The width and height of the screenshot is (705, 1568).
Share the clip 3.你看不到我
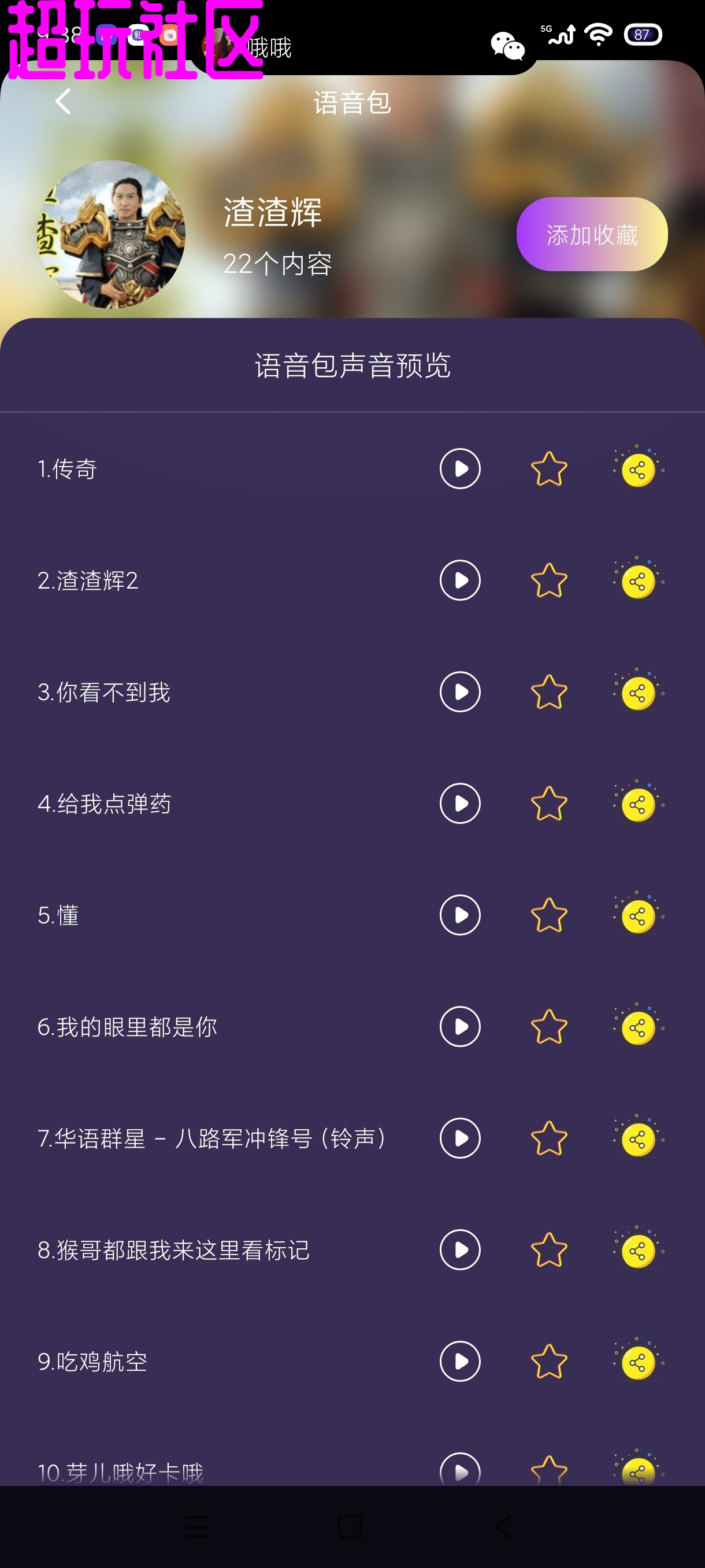point(637,692)
